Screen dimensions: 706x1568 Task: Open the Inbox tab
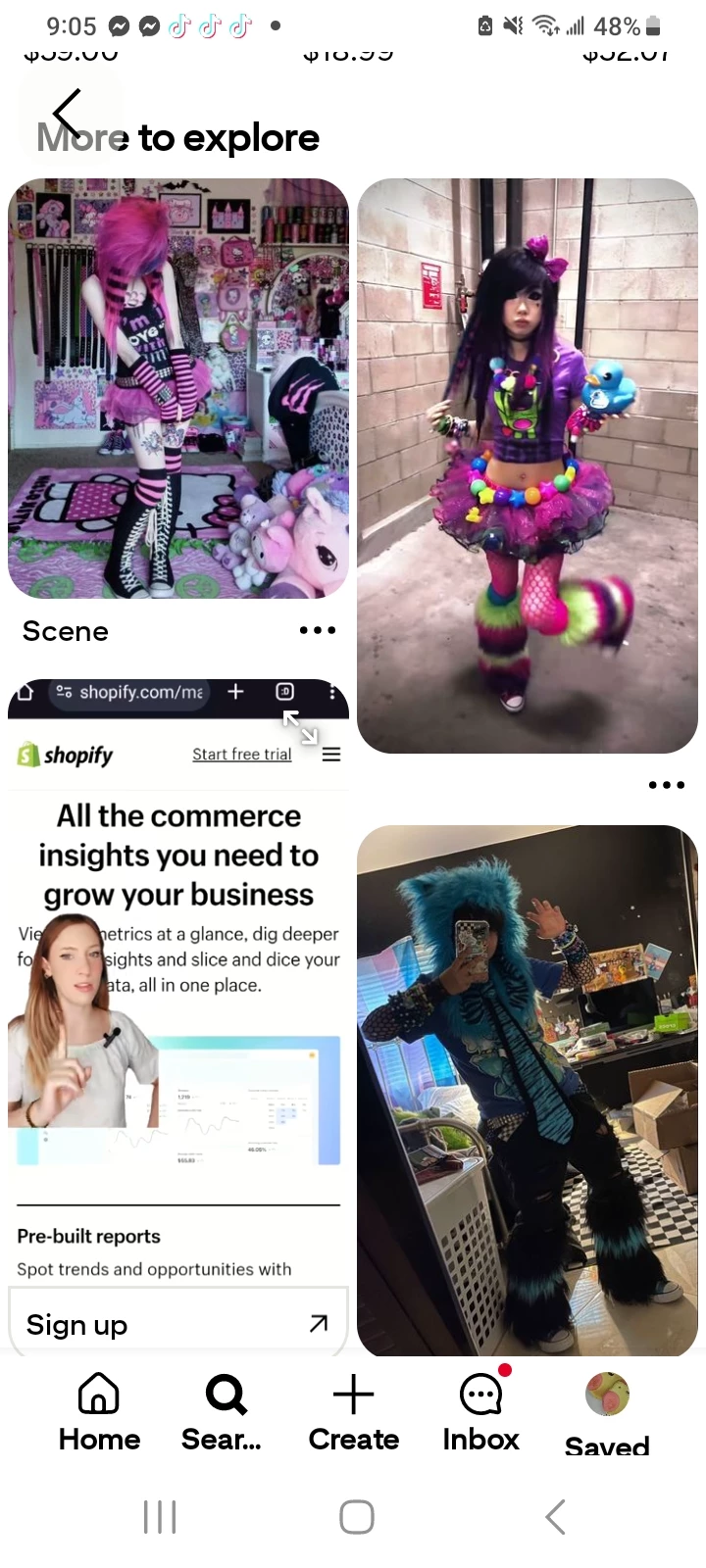pyautogui.click(x=480, y=1411)
